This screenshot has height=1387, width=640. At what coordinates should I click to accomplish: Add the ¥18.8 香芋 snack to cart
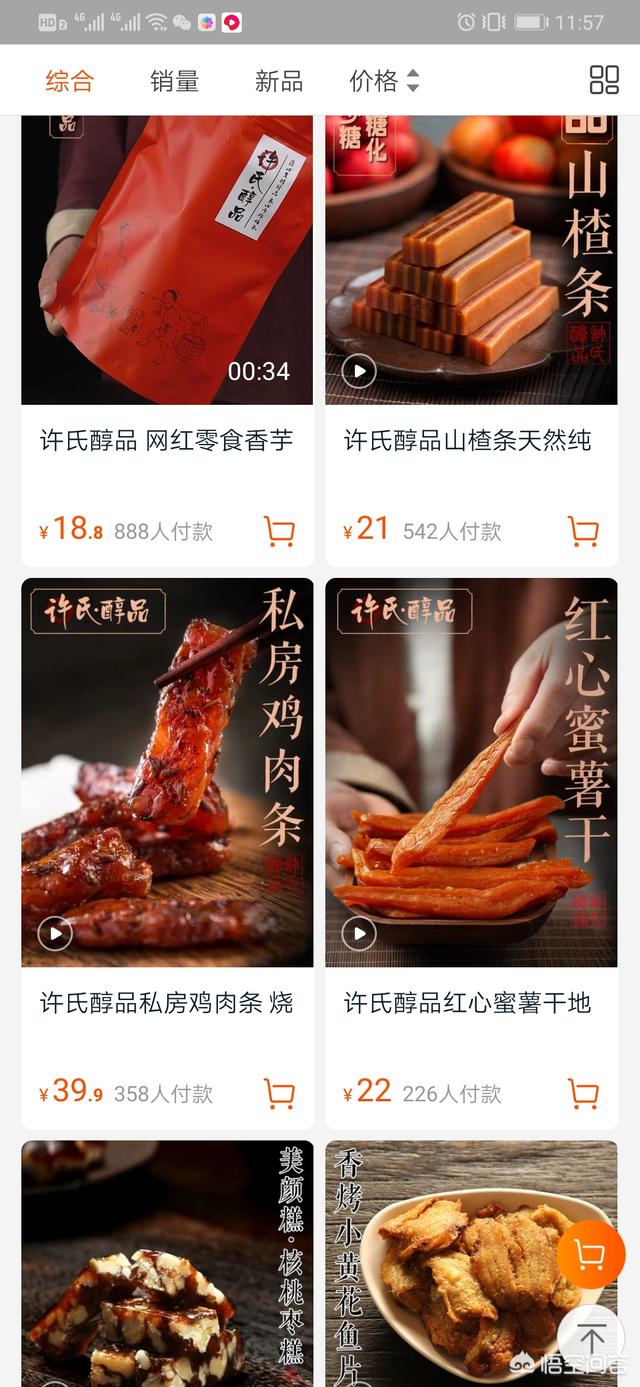(279, 531)
